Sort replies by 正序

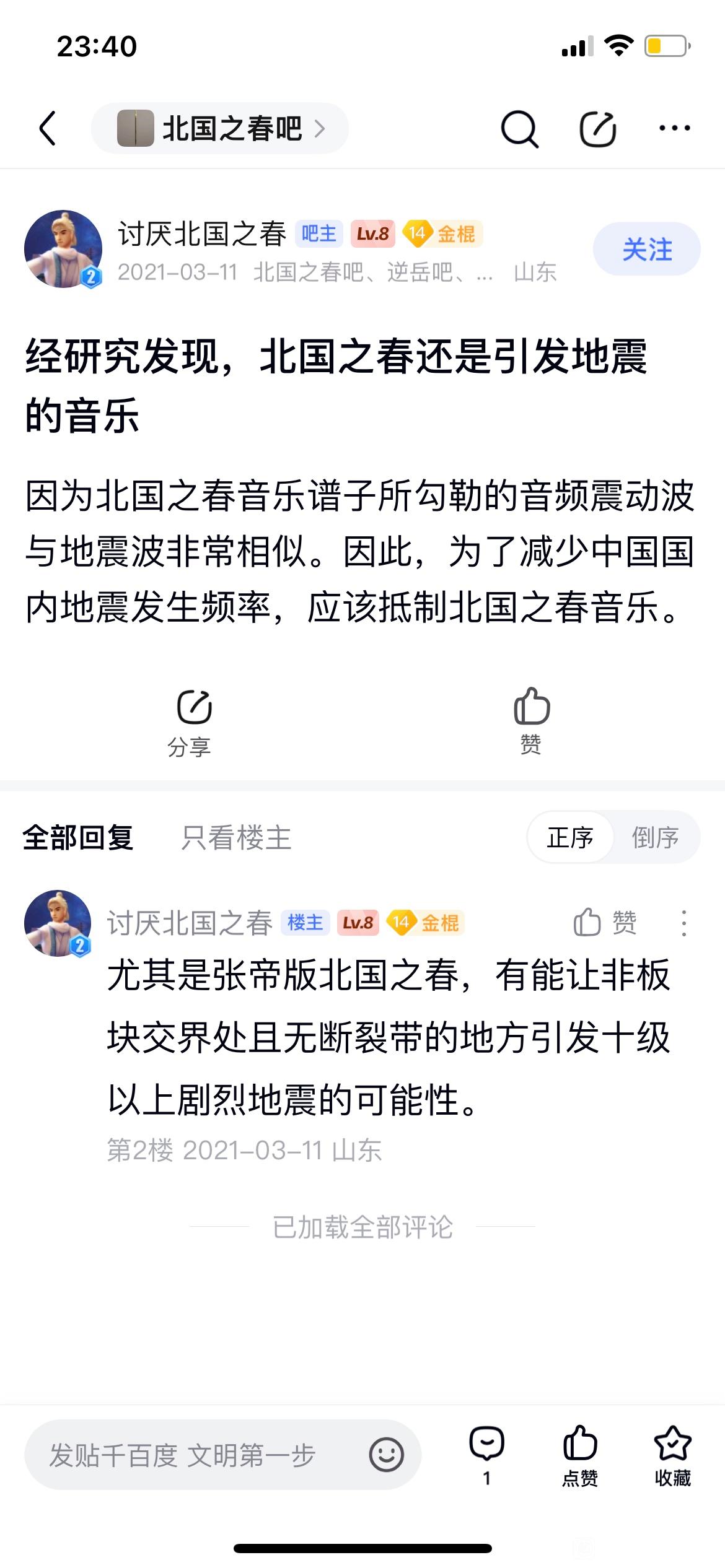570,837
